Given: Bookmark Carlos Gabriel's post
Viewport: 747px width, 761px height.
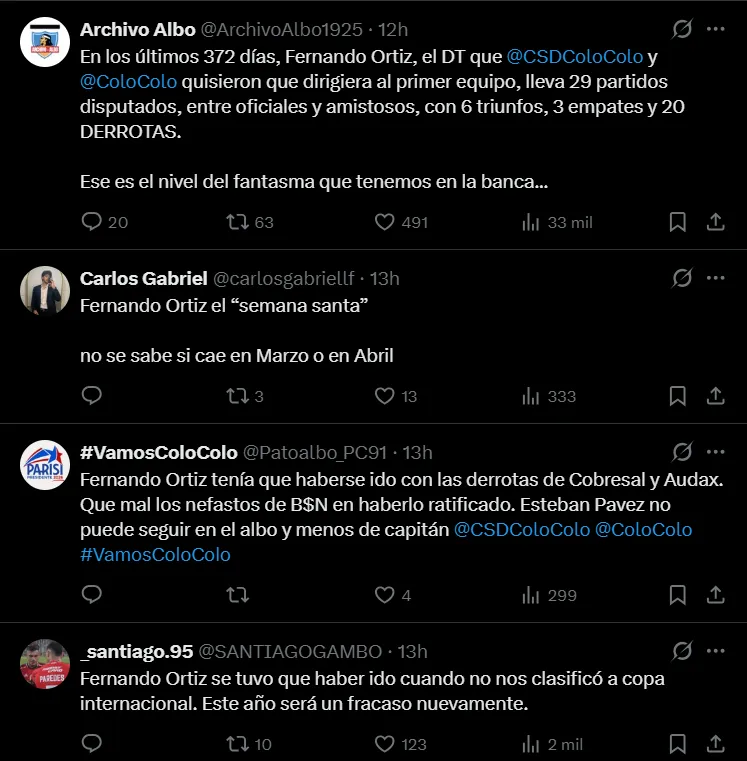Looking at the screenshot, I should [677, 396].
